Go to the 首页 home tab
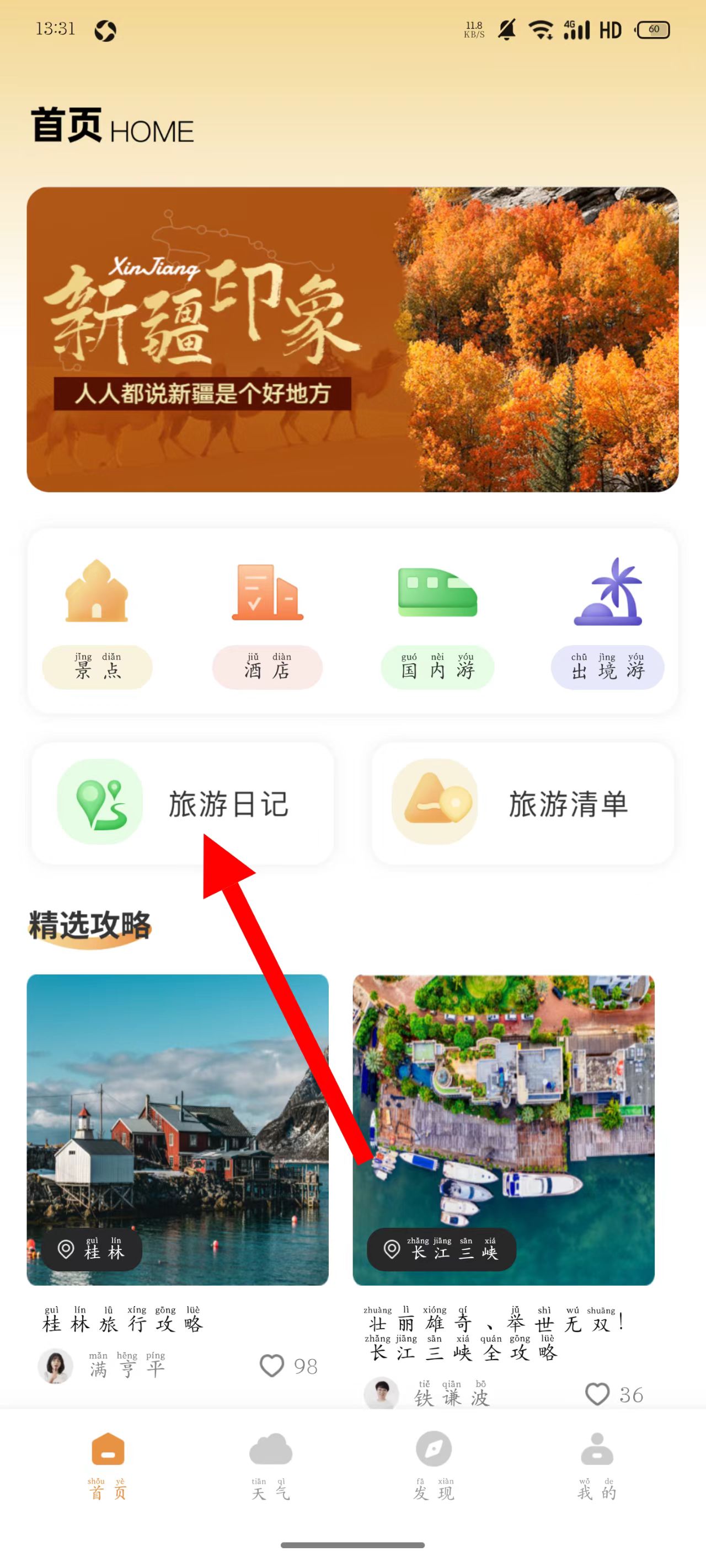The width and height of the screenshot is (706, 1568). [108, 1464]
